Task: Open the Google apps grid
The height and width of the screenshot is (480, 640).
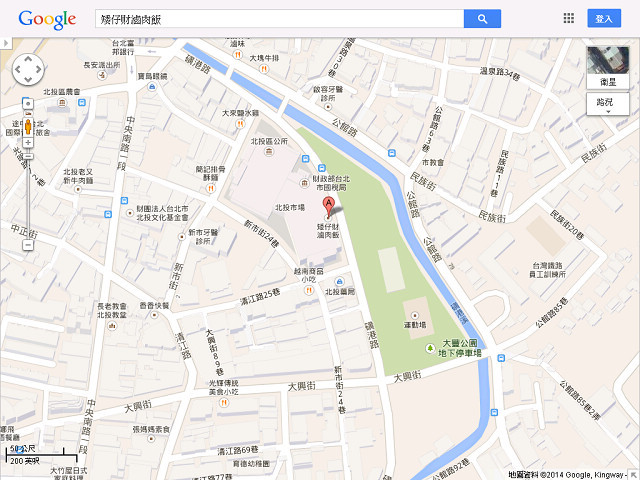Action: click(x=569, y=18)
